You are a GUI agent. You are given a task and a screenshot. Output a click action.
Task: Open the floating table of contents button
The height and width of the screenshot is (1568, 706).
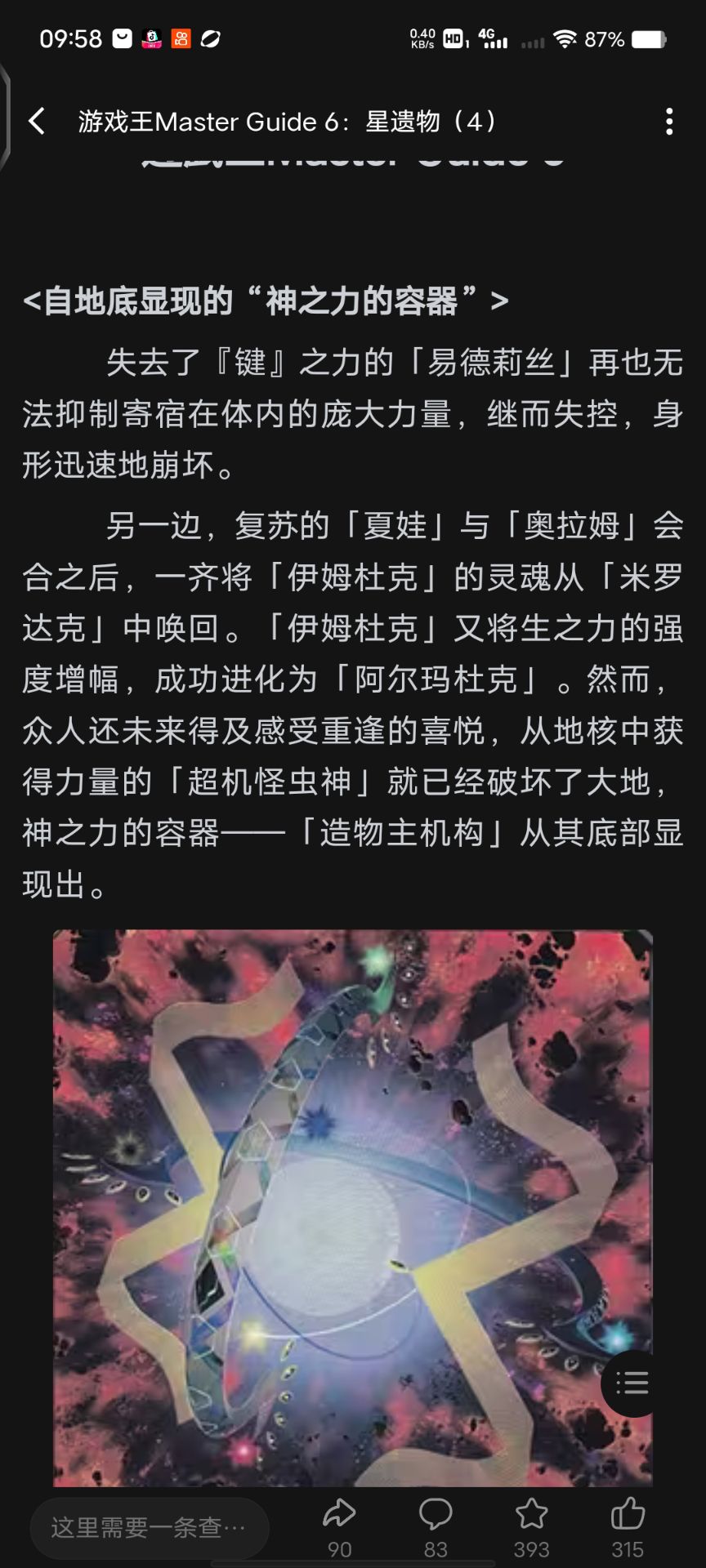point(632,1383)
